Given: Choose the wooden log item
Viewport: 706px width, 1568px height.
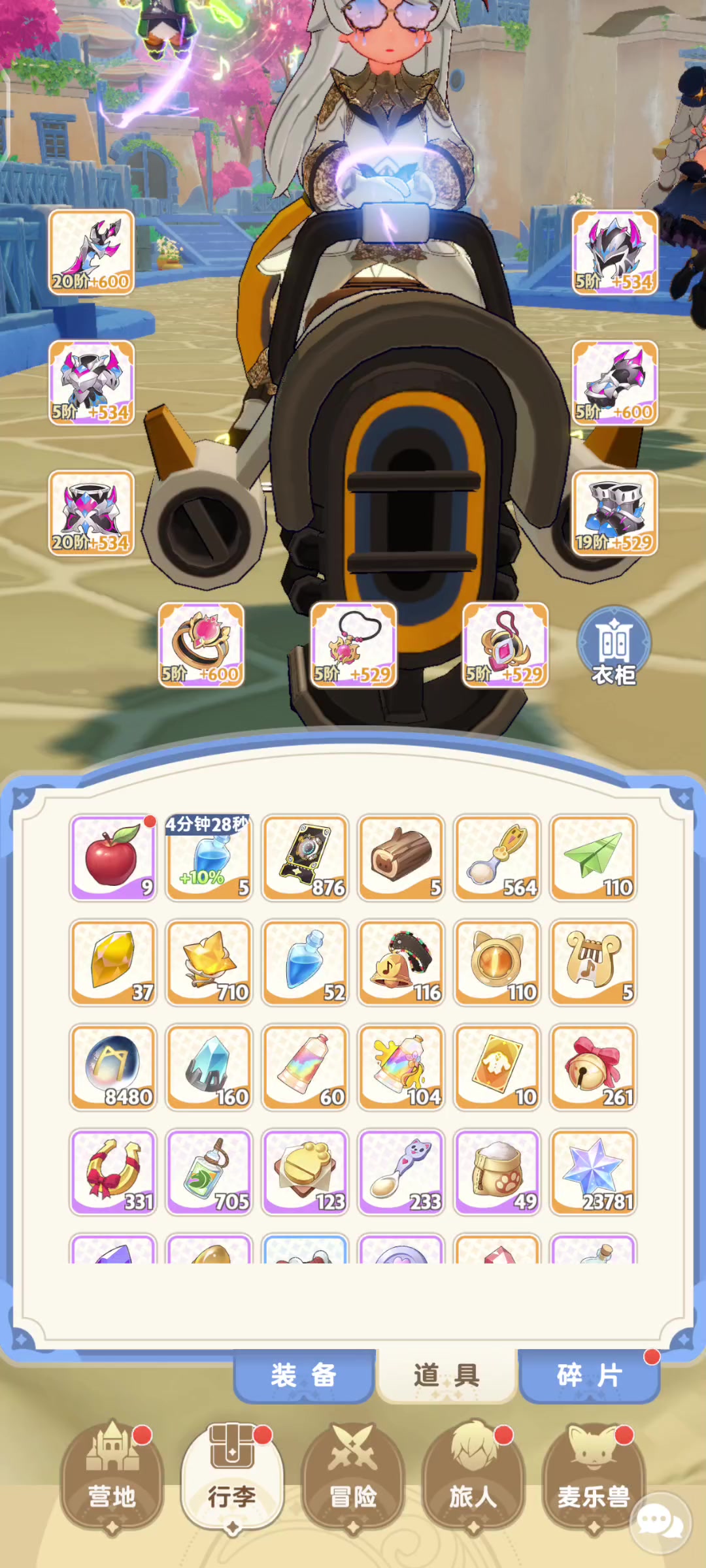Looking at the screenshot, I should [x=401, y=858].
